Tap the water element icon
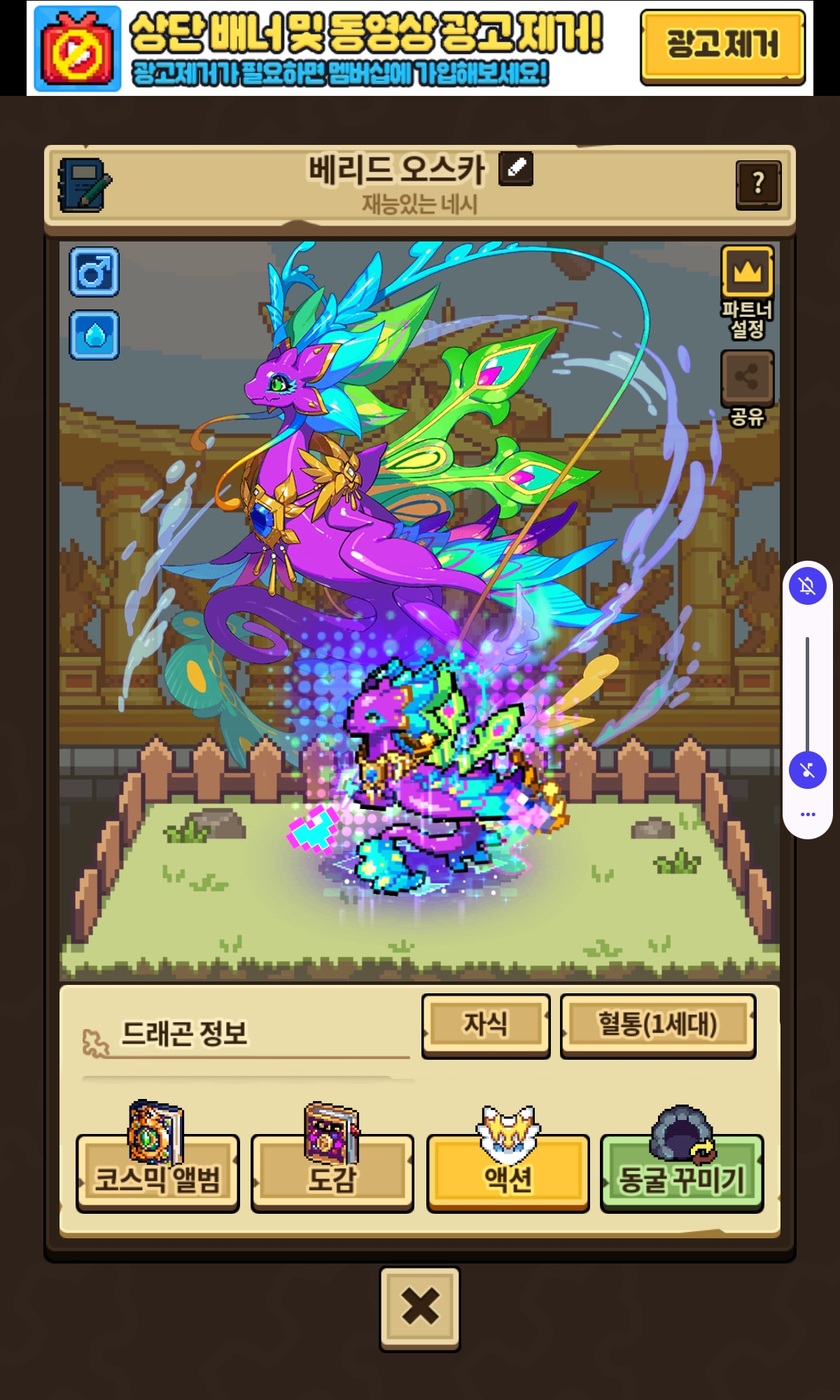 tap(94, 335)
